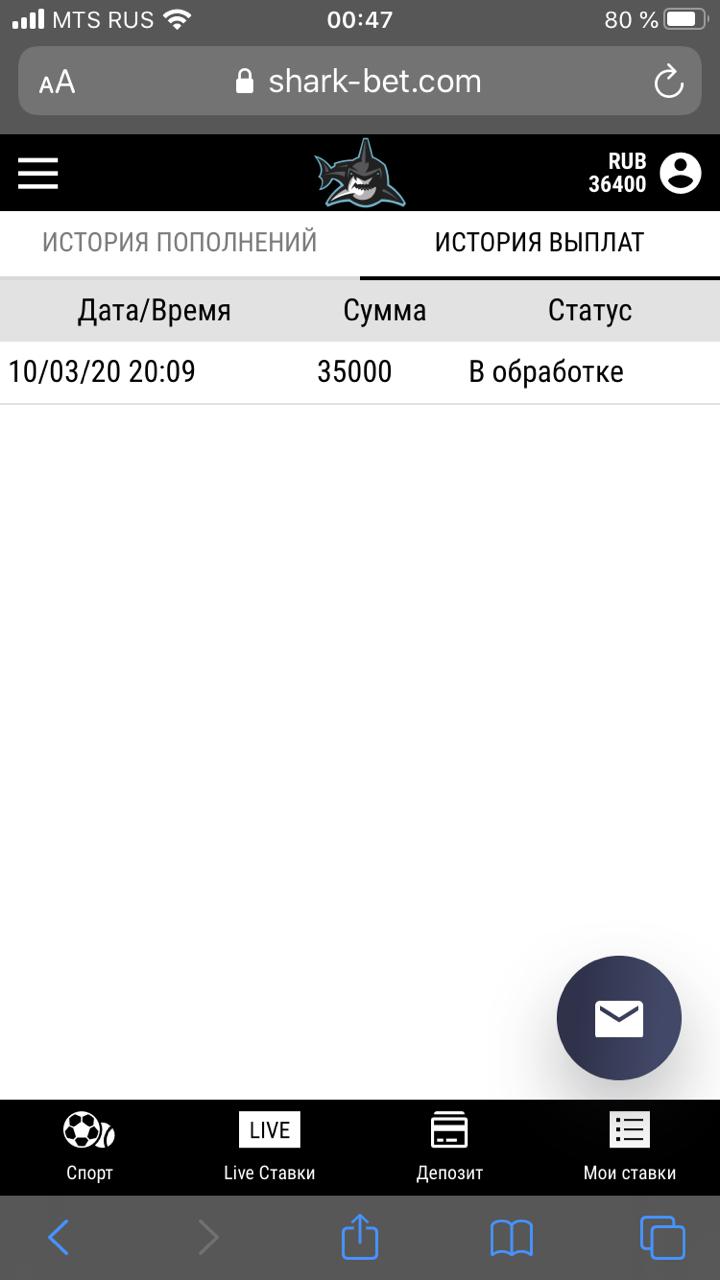Viewport: 720px width, 1280px height.
Task: Reload the page in Safari
Action: coord(668,82)
